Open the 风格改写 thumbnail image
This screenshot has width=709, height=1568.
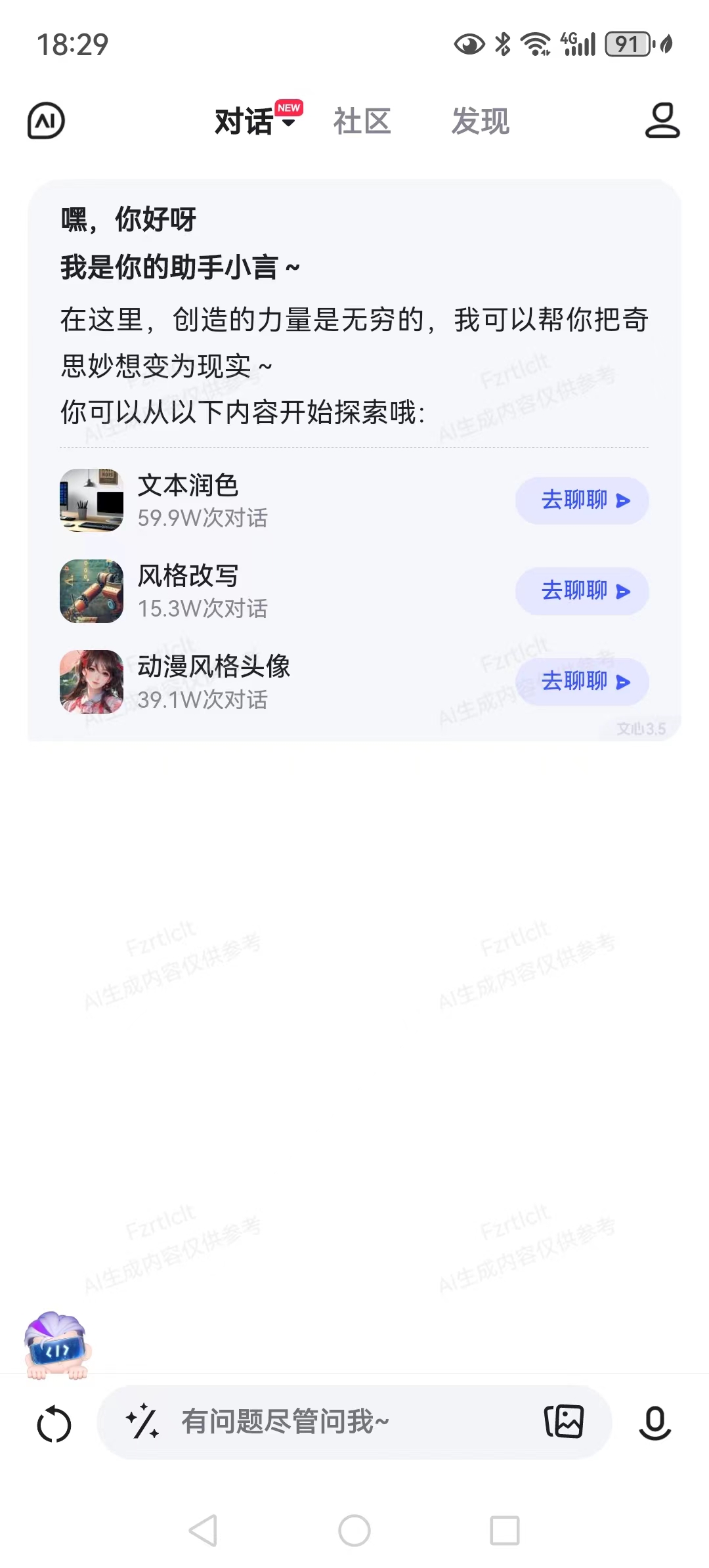point(91,591)
